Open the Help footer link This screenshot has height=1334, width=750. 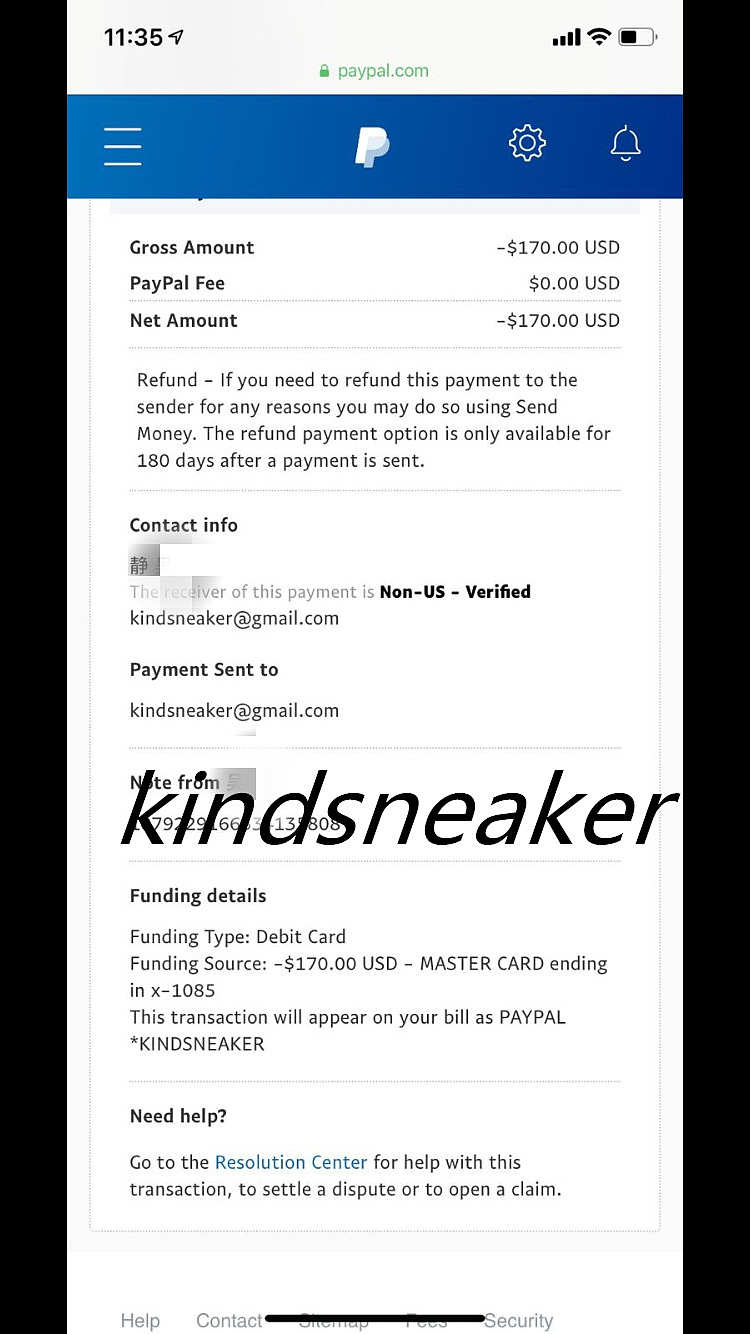[x=140, y=1321]
